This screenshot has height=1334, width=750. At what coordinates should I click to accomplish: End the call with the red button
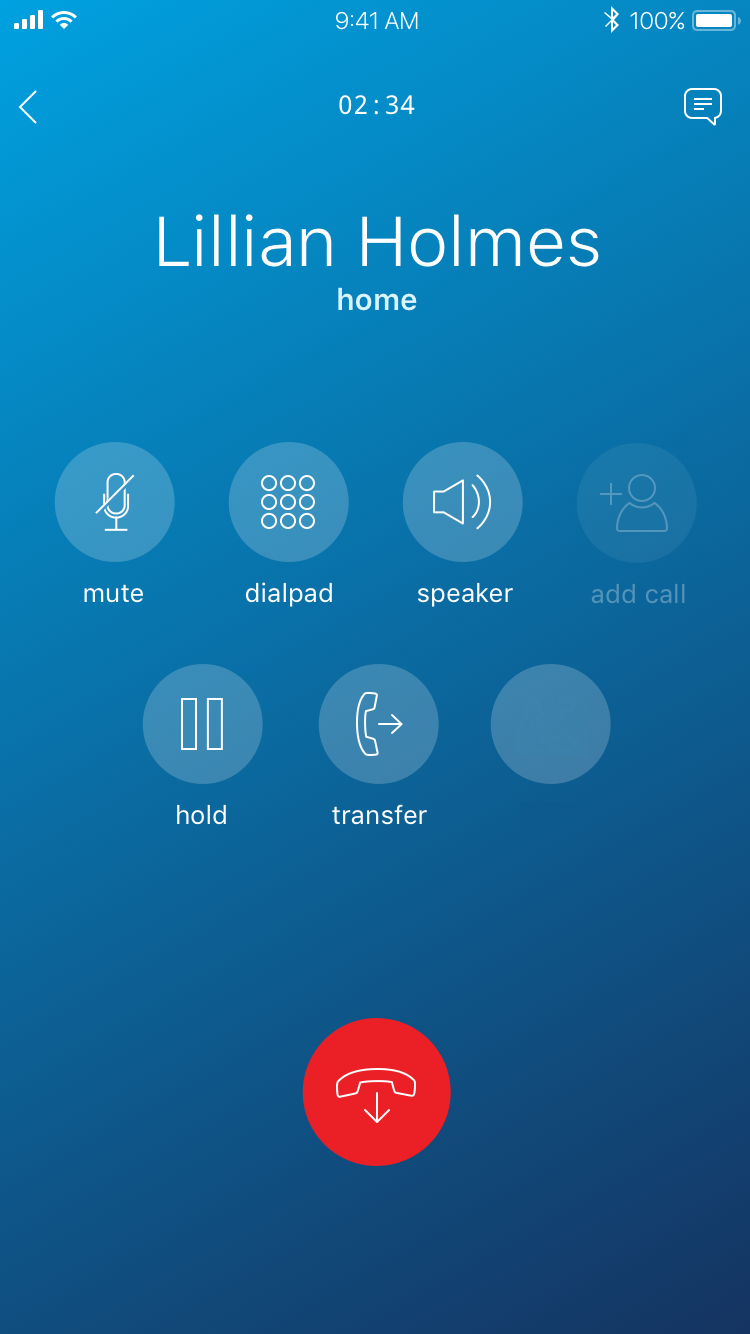click(377, 1092)
